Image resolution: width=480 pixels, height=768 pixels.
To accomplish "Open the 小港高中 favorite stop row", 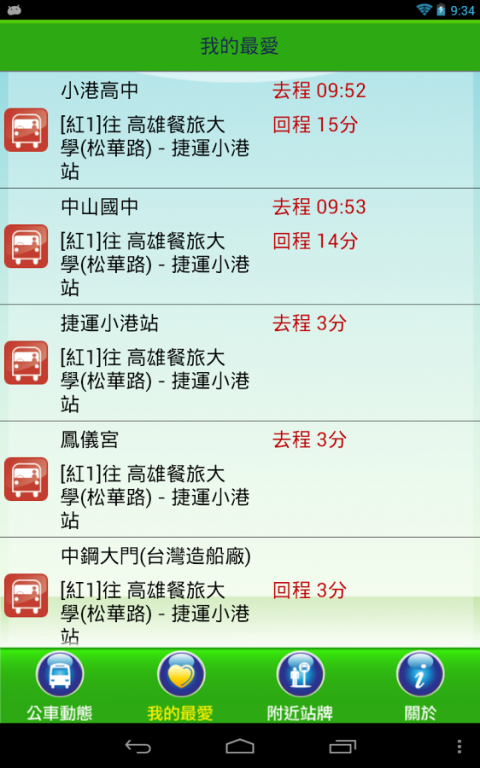I will (x=240, y=130).
